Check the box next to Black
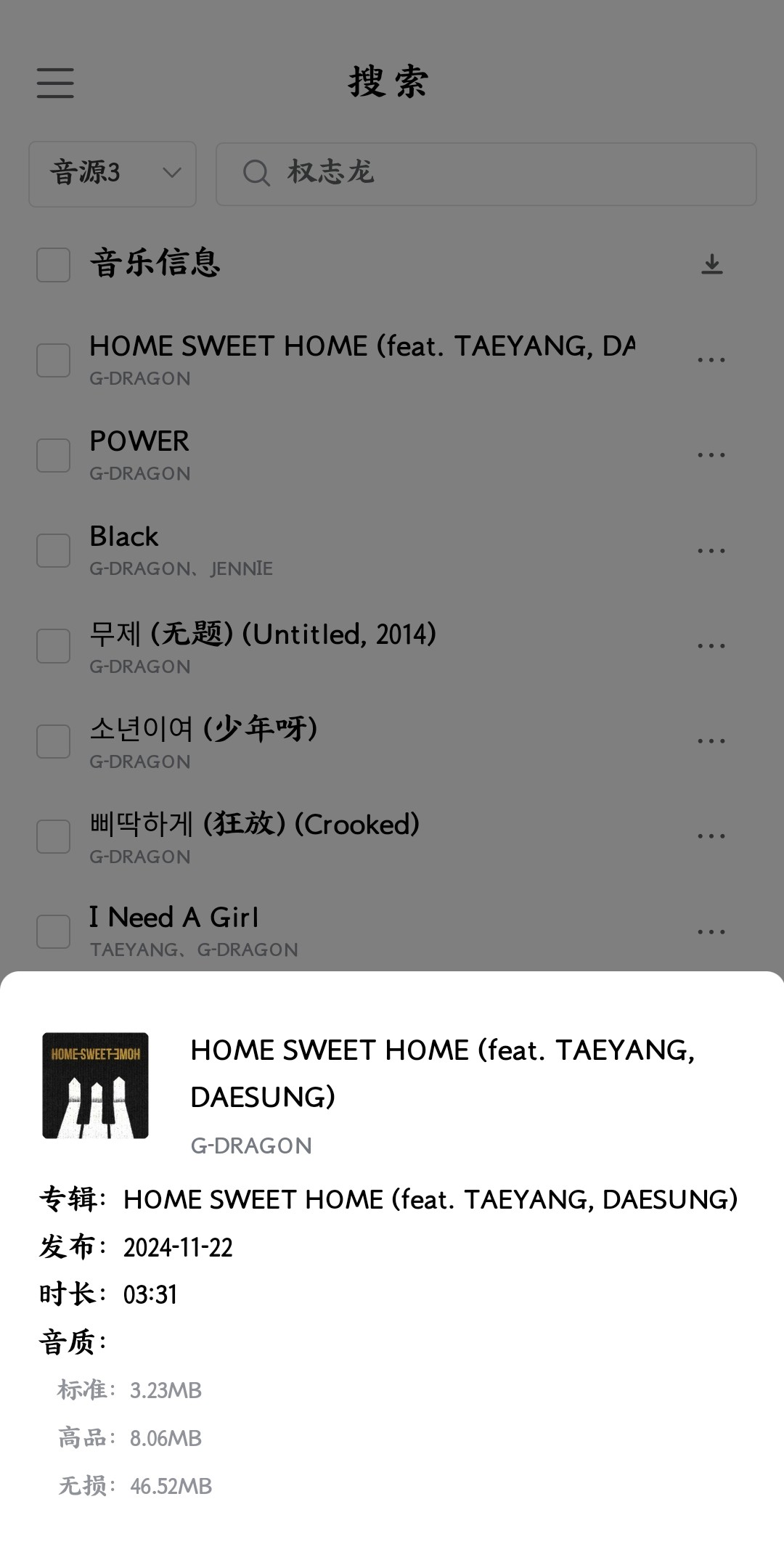Image resolution: width=784 pixels, height=1568 pixels. point(54,550)
